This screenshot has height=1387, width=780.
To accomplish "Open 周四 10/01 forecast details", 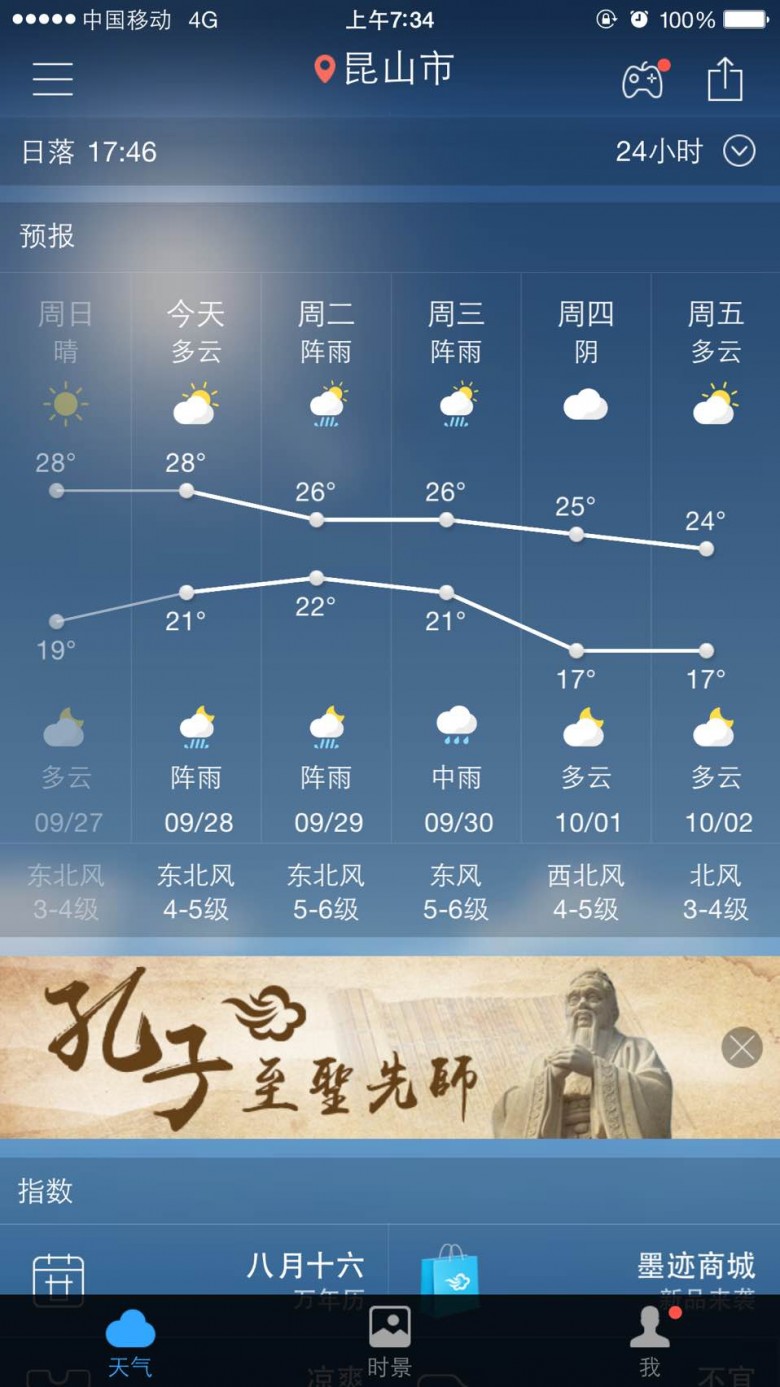I will click(586, 560).
